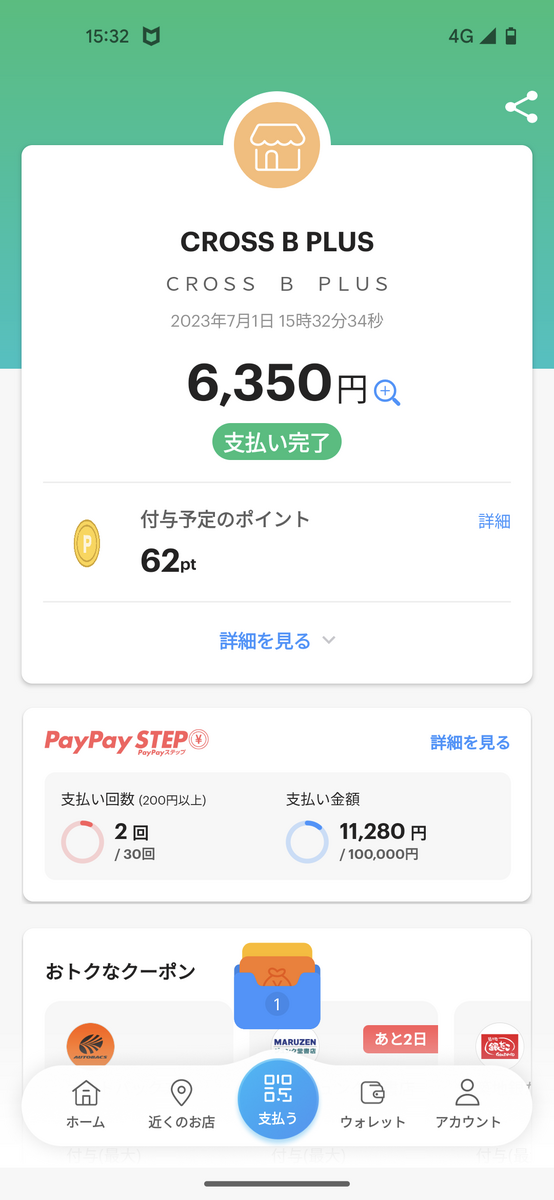
Task: Open the ウォレット tab
Action: pos(373,1103)
